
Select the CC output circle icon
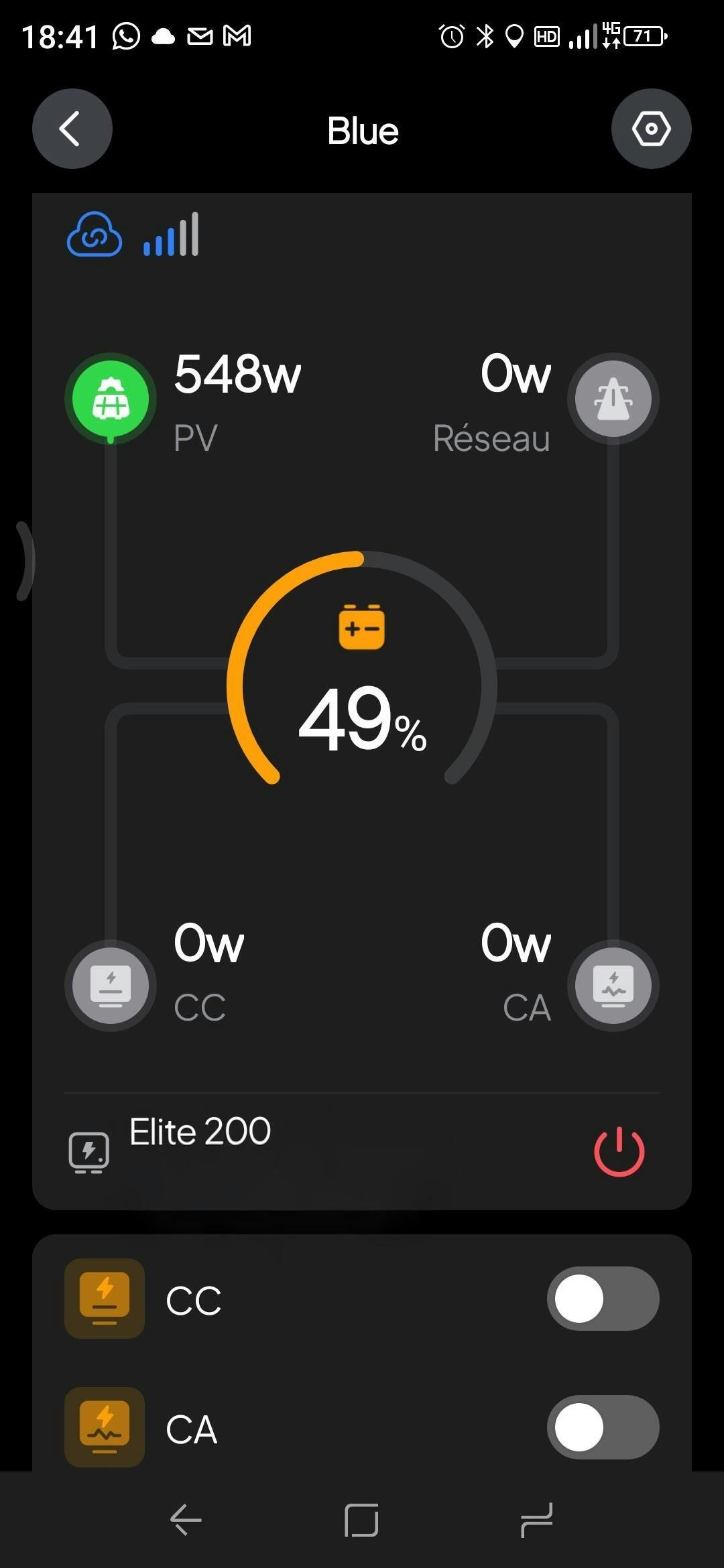pos(111,986)
